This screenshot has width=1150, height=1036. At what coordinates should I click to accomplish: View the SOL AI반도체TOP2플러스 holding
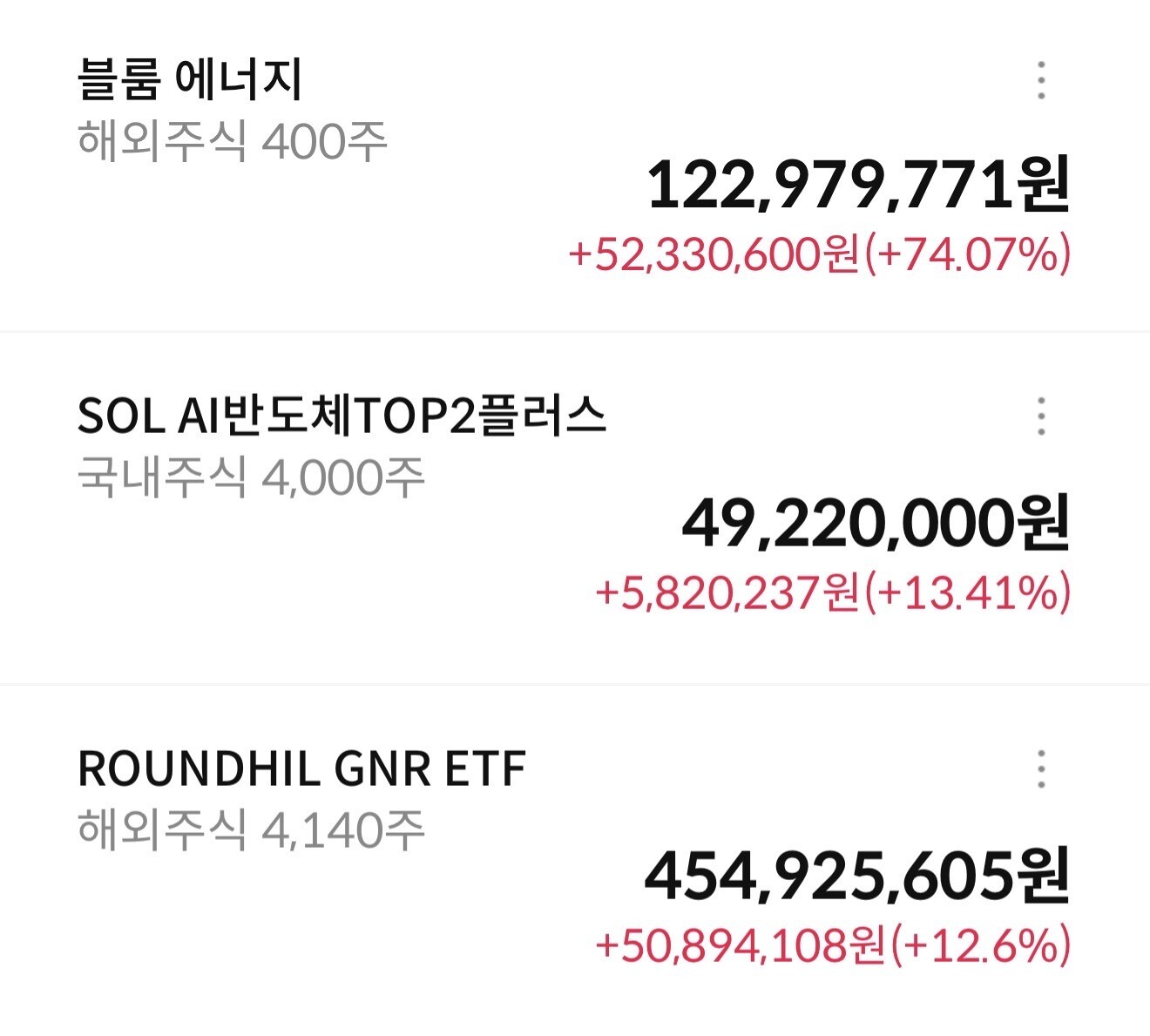(x=342, y=416)
